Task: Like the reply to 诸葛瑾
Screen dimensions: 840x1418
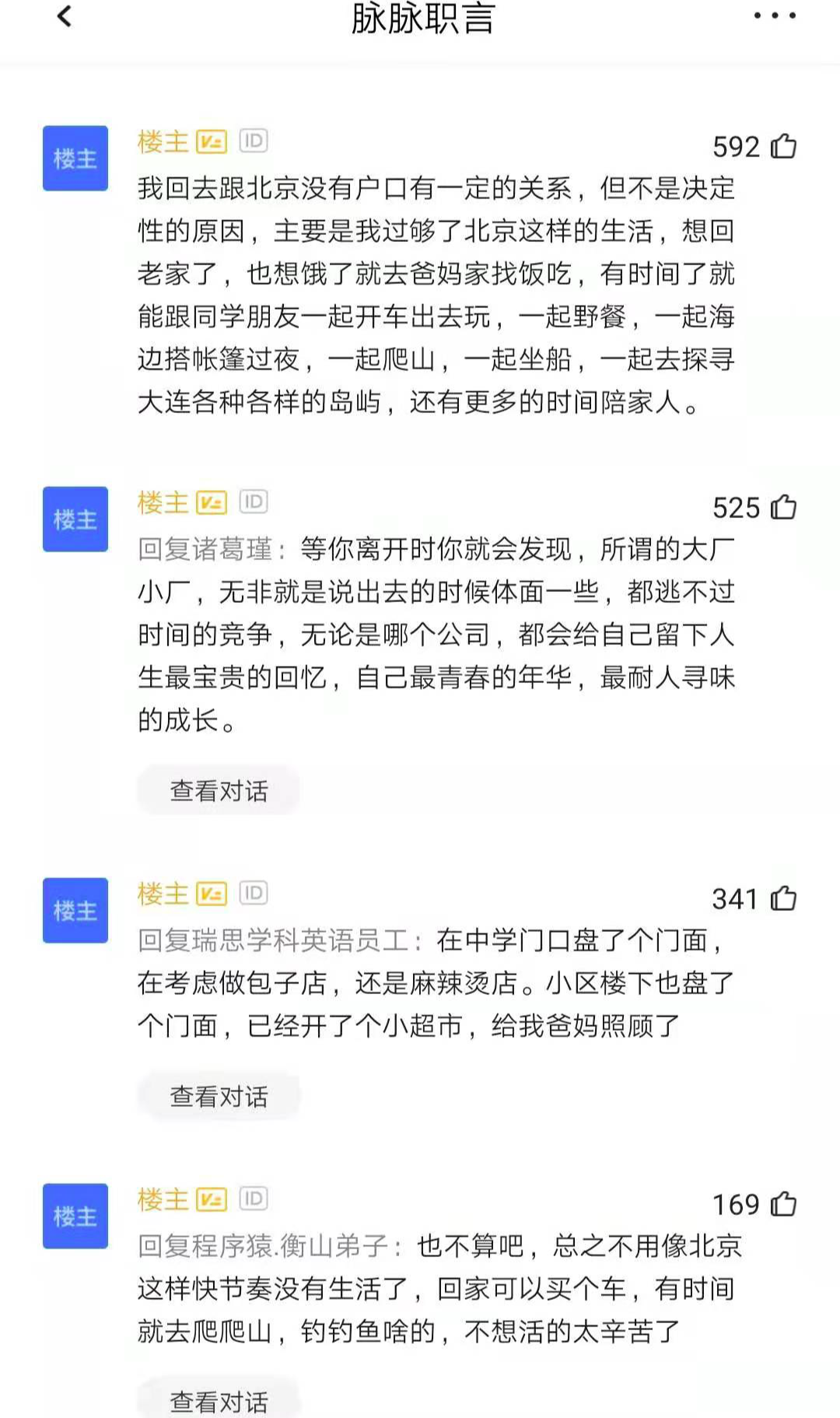Action: pyautogui.click(x=783, y=507)
